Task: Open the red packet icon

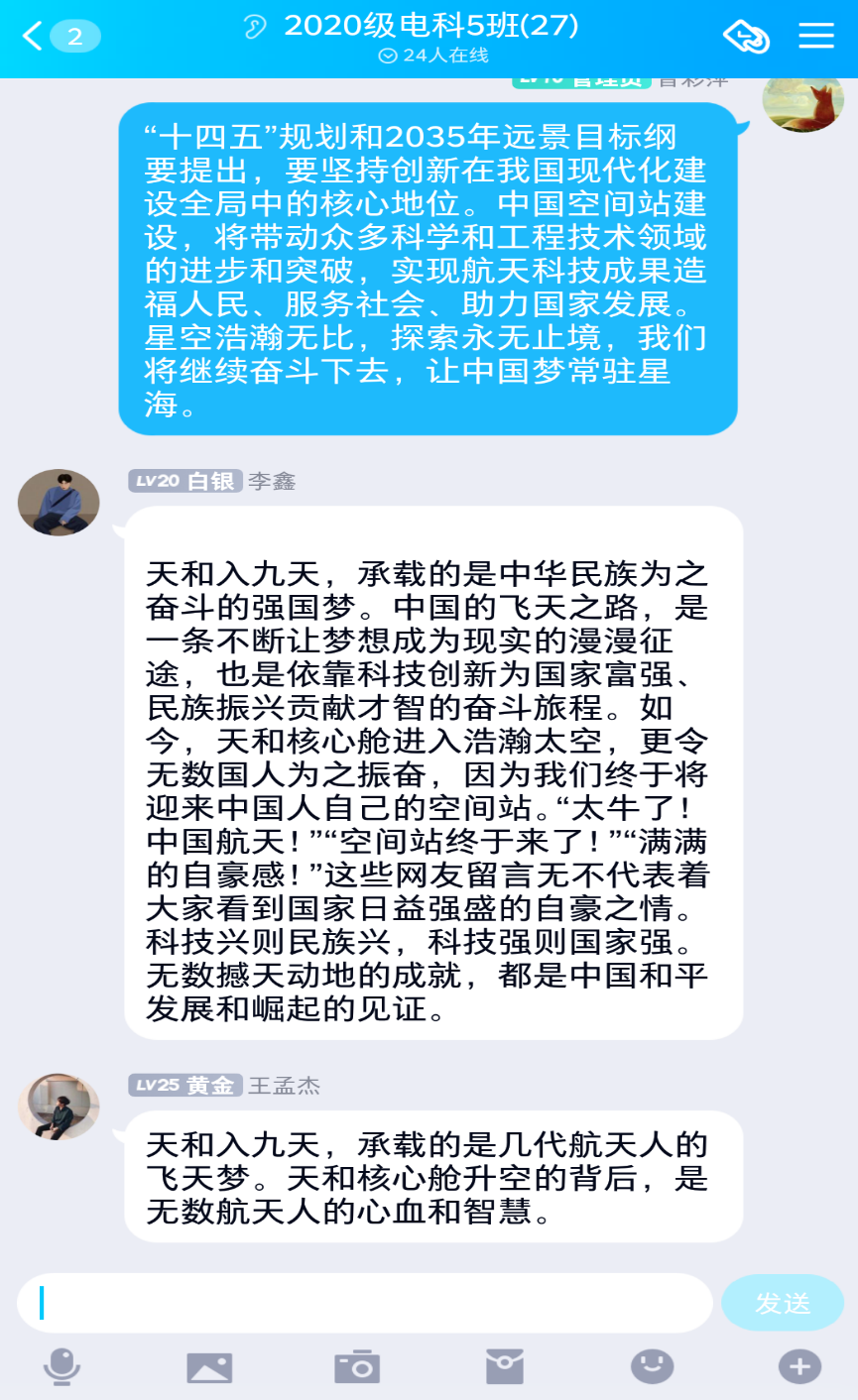Action: point(504,1367)
